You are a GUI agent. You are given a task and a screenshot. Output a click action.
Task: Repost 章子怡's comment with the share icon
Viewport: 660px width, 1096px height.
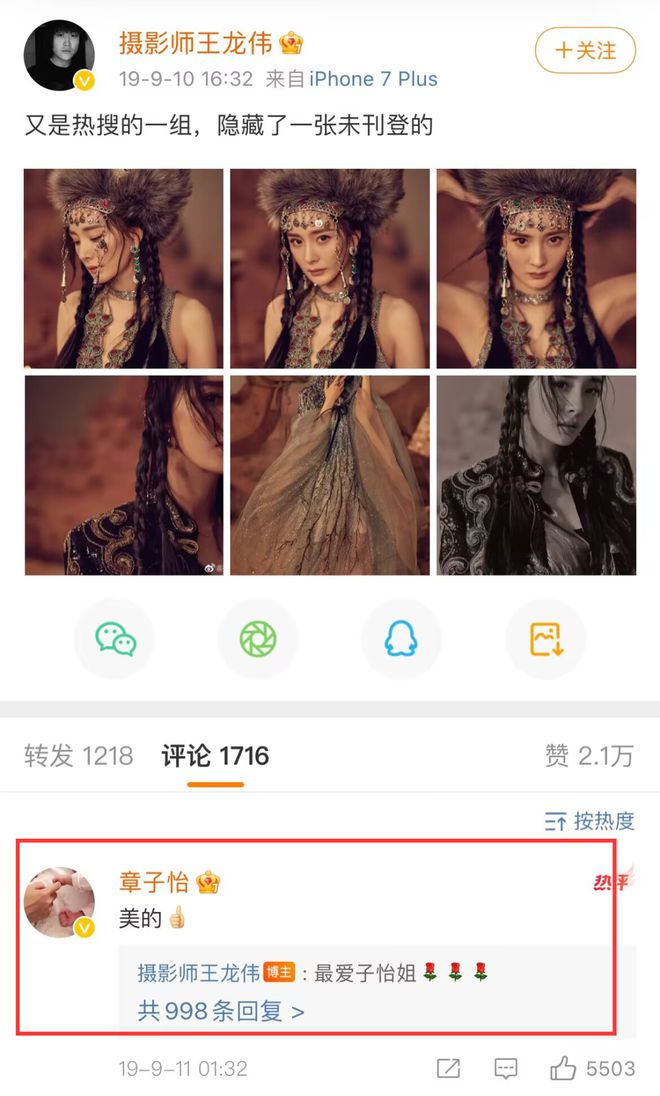pyautogui.click(x=449, y=1069)
